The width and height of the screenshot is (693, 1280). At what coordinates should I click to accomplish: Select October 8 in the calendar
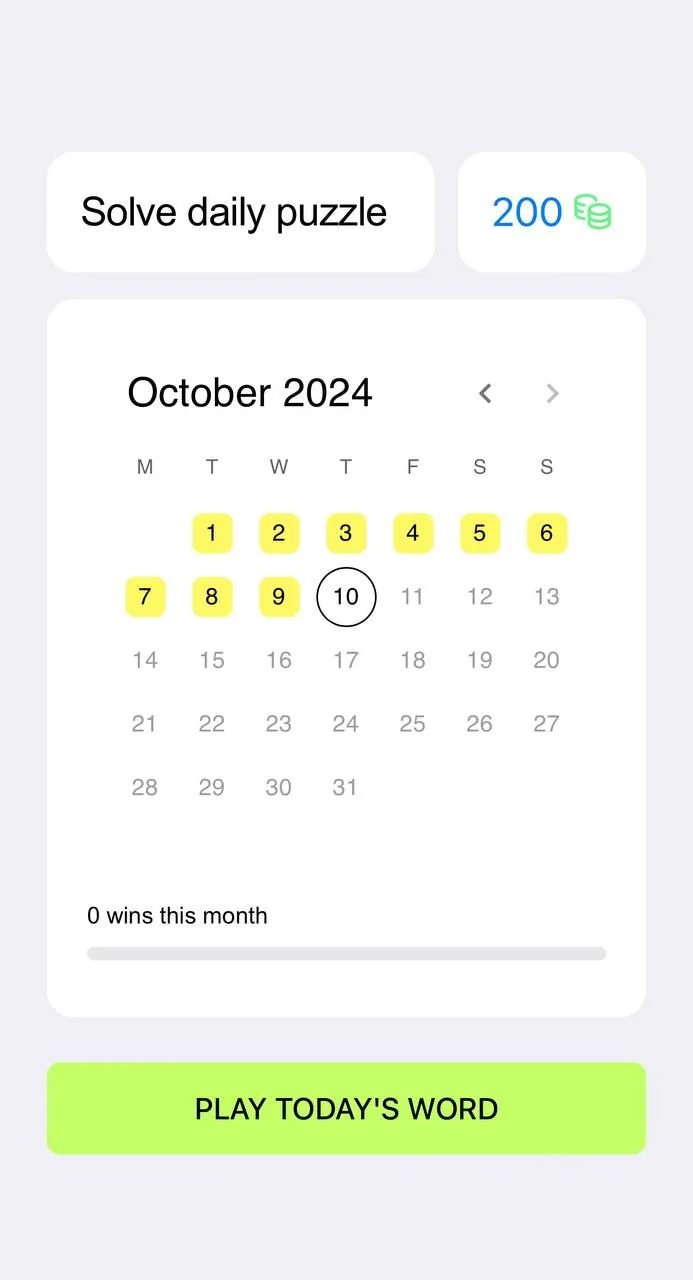[x=212, y=597]
